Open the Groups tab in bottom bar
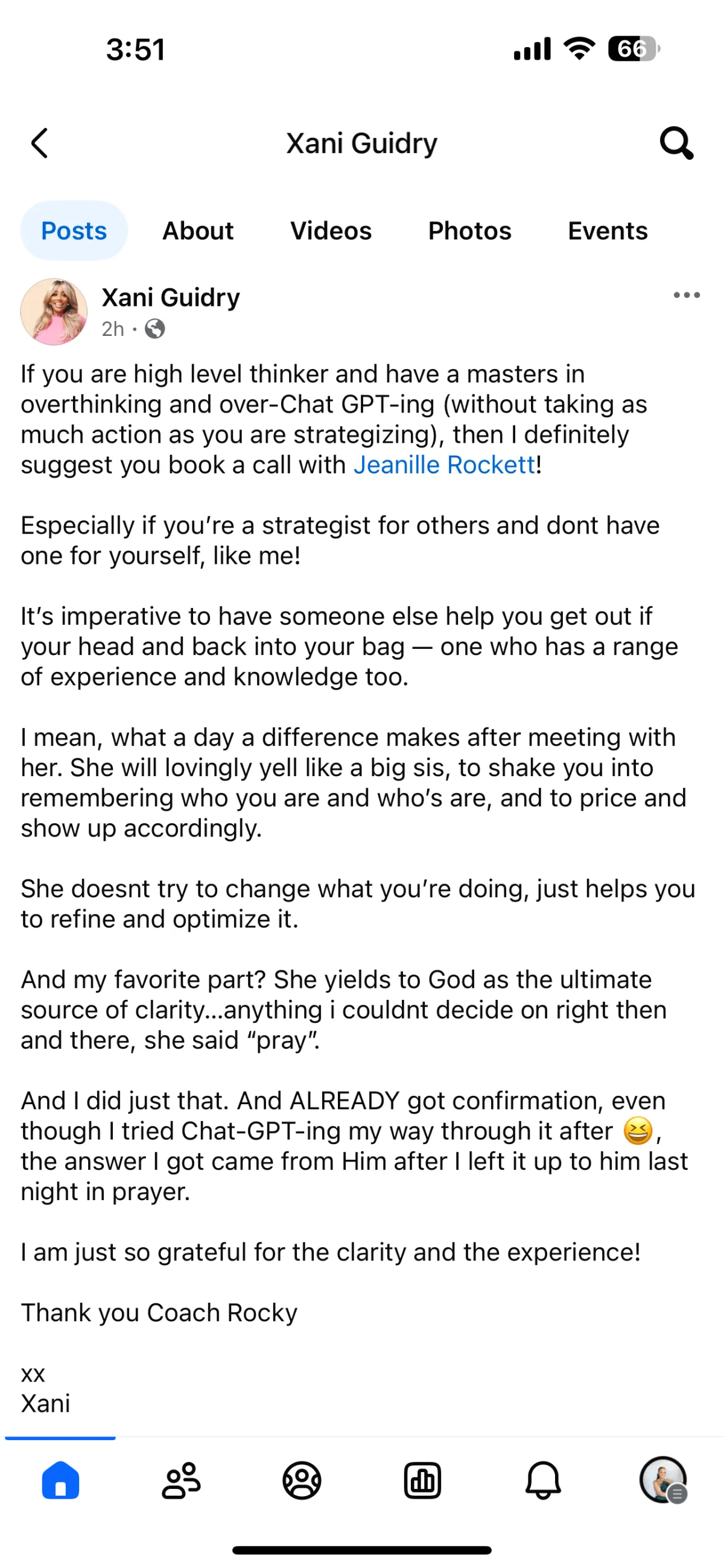 click(302, 1481)
